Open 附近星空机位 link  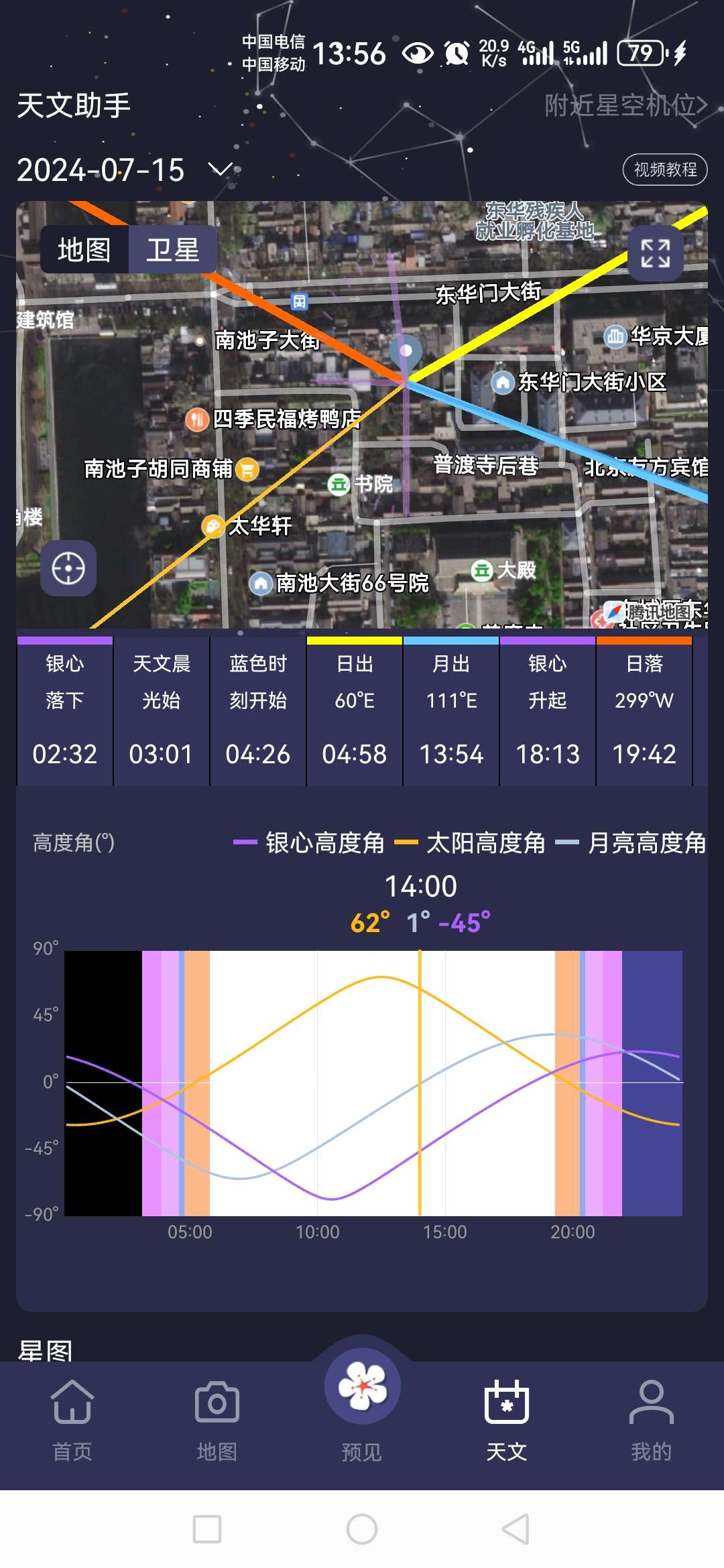click(625, 105)
